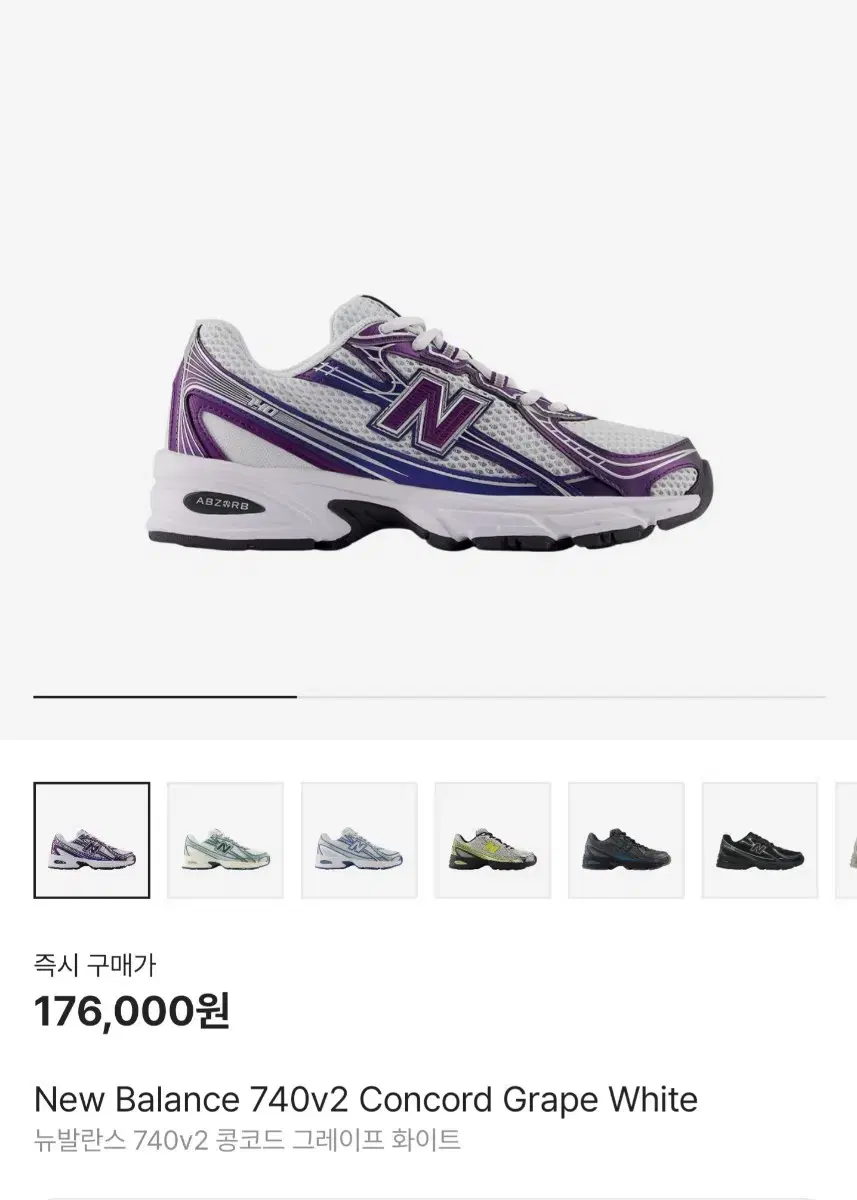Click the filled portion of the progress indicator
Viewport: 857px width, 1200px height.
165,697
